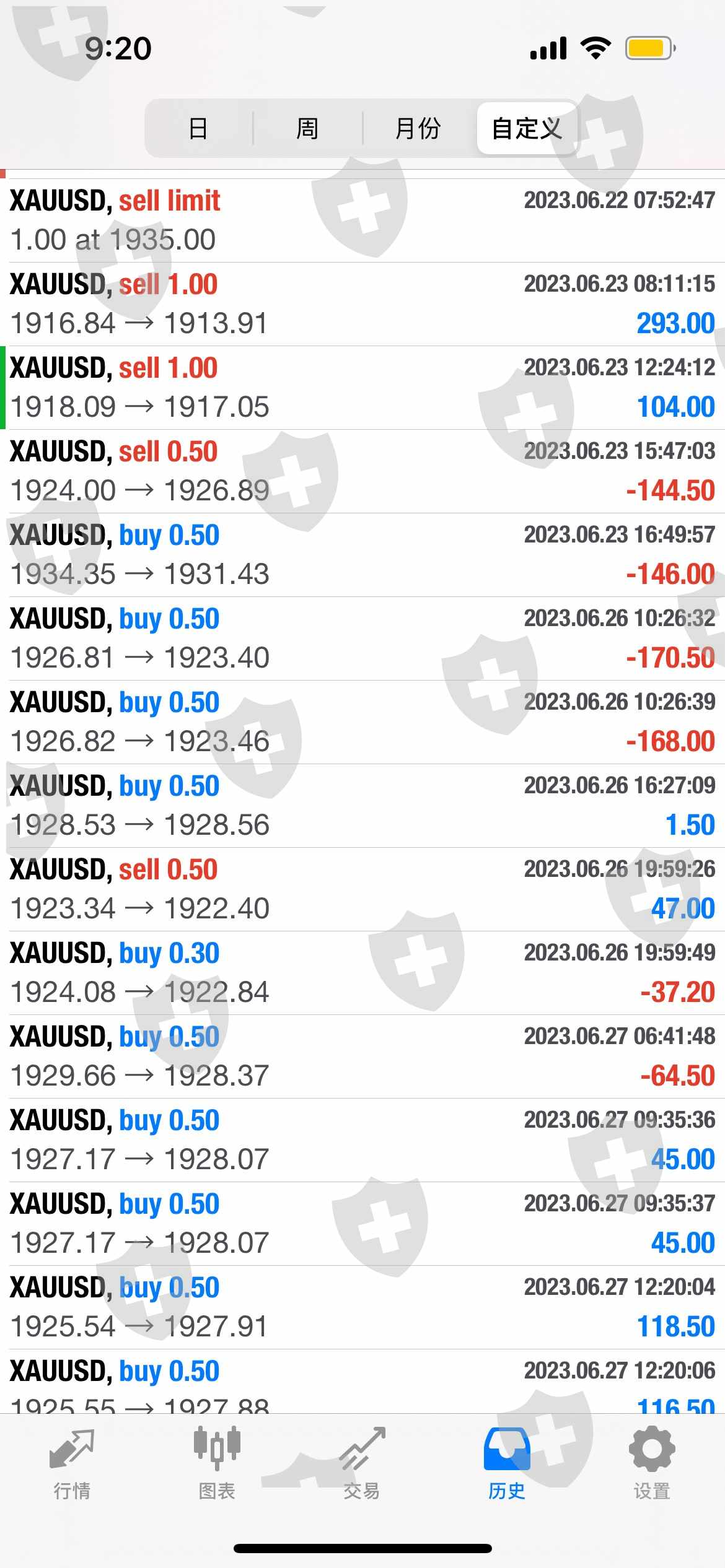Open the buy trade with -146.00 loss
This screenshot has width=725, height=1568.
click(x=362, y=555)
